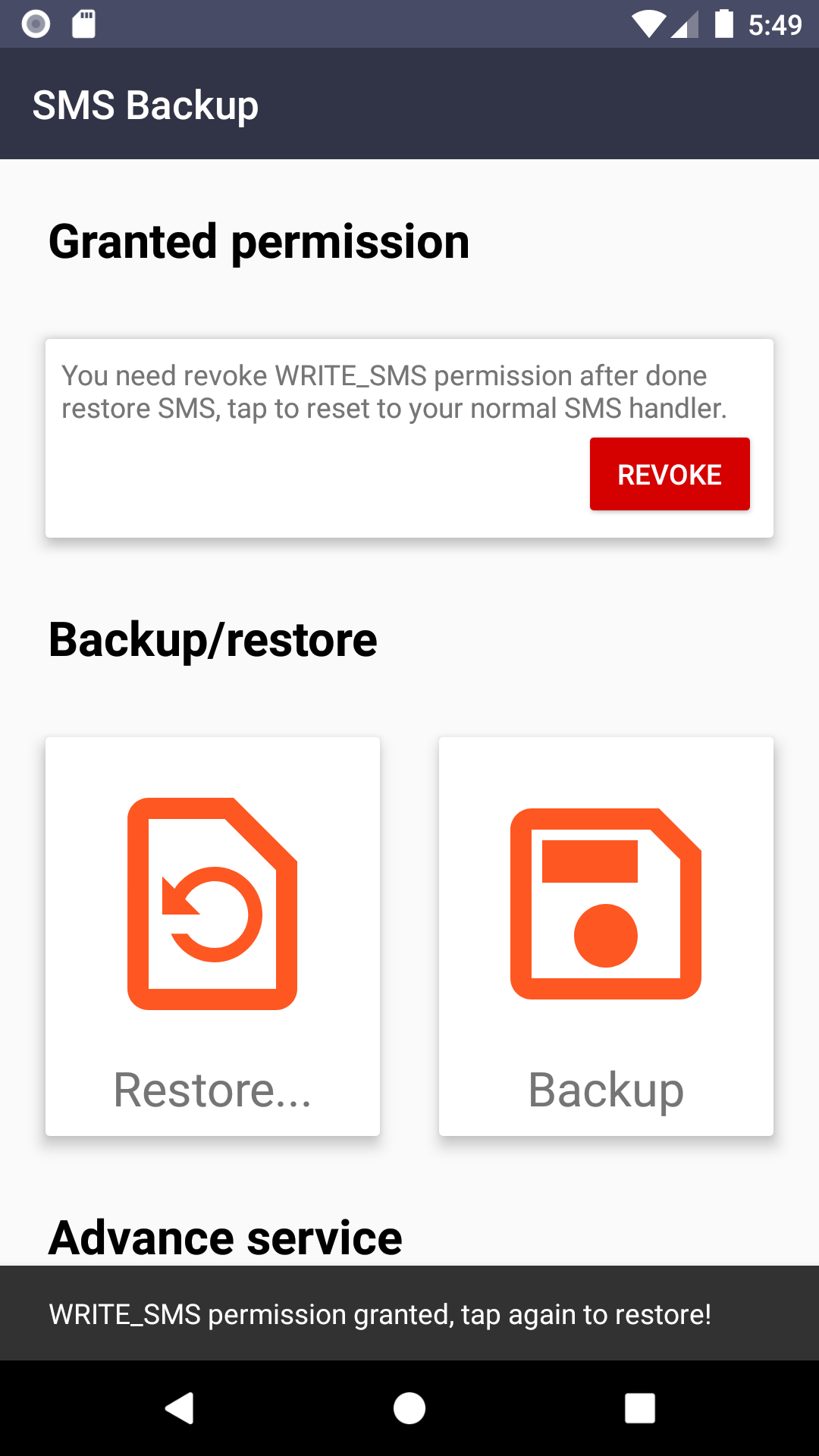Screen dimensions: 819x1456
Task: Click the Advance service heading
Action: click(226, 1236)
